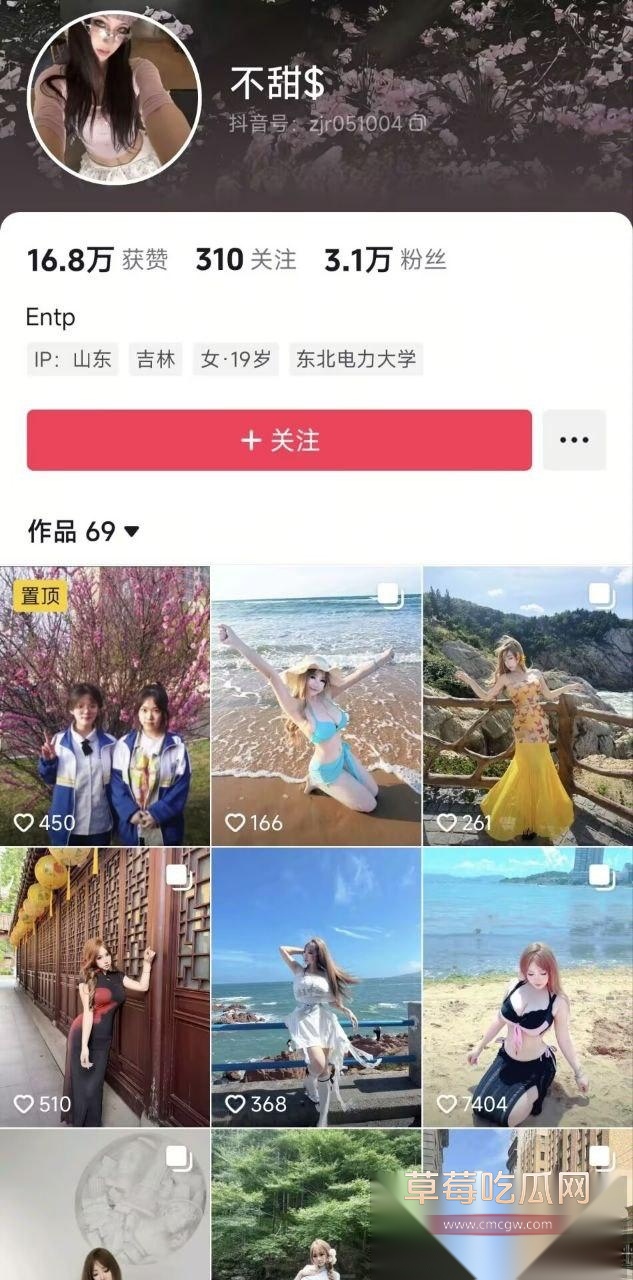Open the beach post with 166 likes
633x1280 pixels.
click(316, 706)
